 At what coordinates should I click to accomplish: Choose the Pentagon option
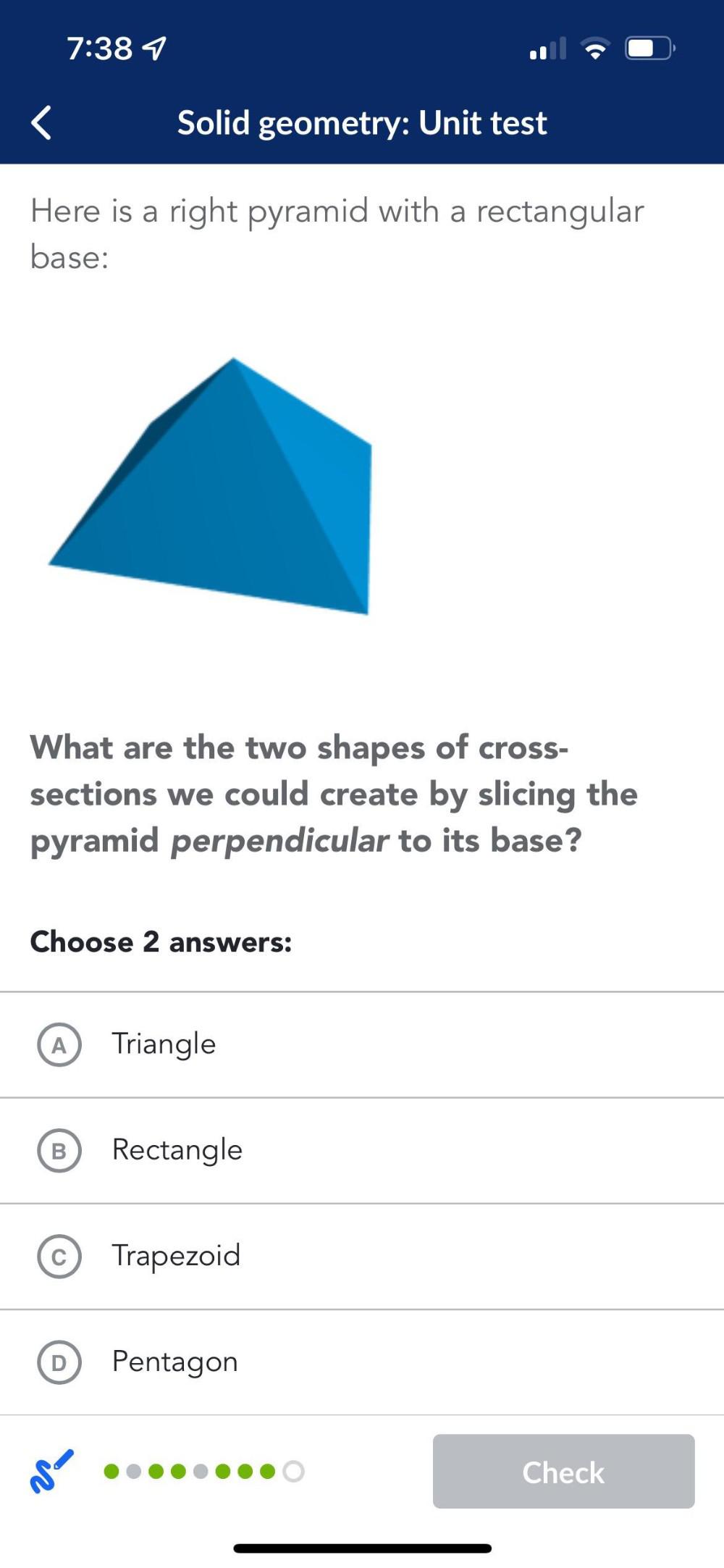(174, 1362)
